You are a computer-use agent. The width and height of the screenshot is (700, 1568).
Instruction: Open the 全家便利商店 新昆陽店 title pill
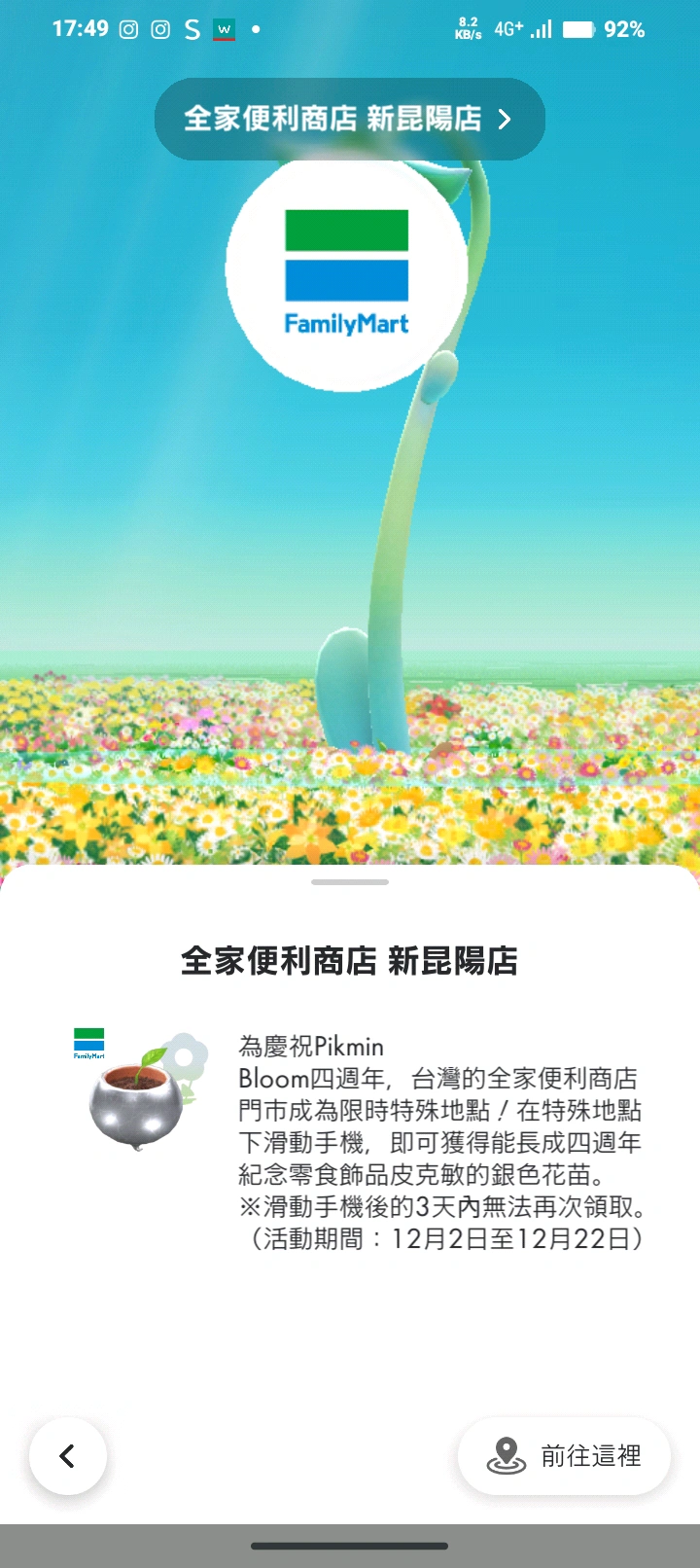tap(349, 119)
